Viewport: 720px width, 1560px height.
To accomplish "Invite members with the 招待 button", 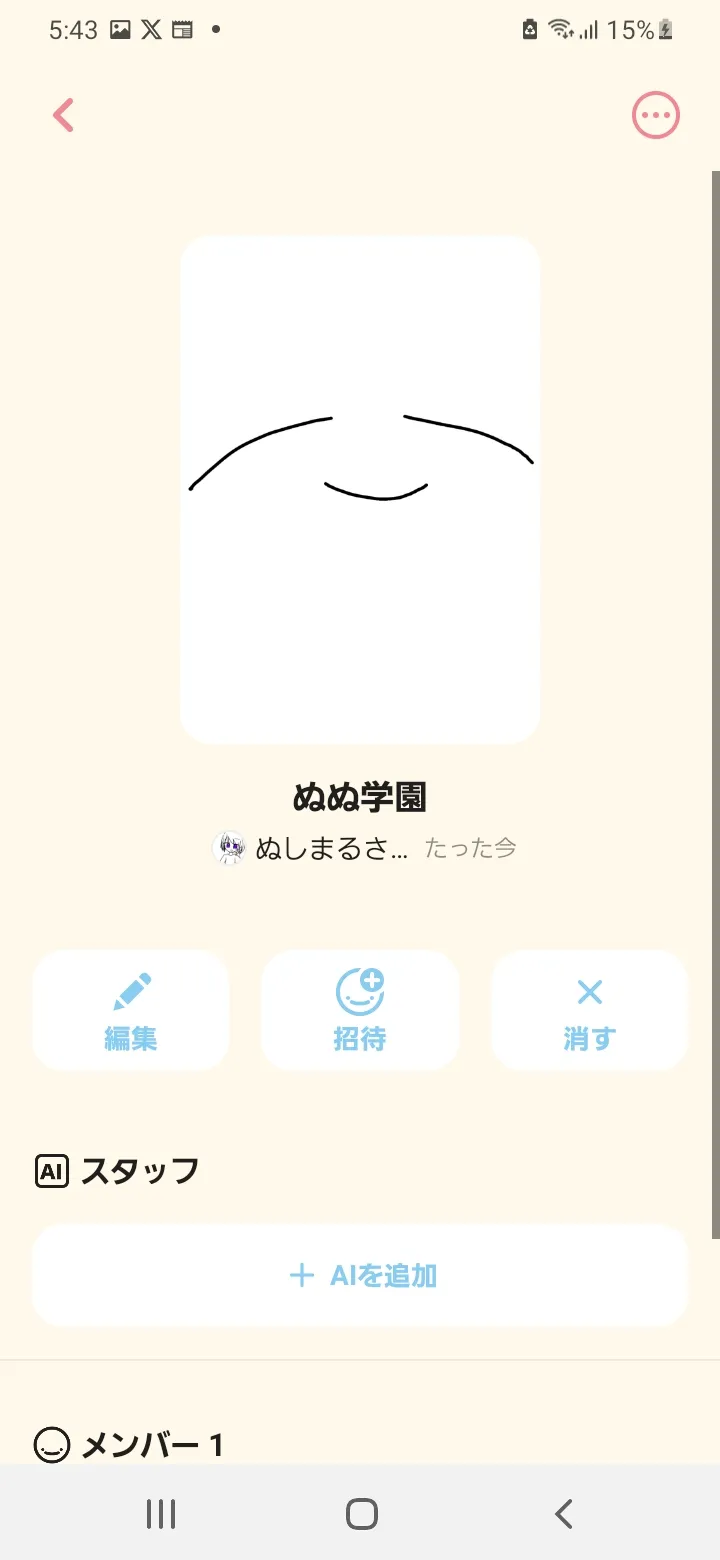I will (x=360, y=1010).
